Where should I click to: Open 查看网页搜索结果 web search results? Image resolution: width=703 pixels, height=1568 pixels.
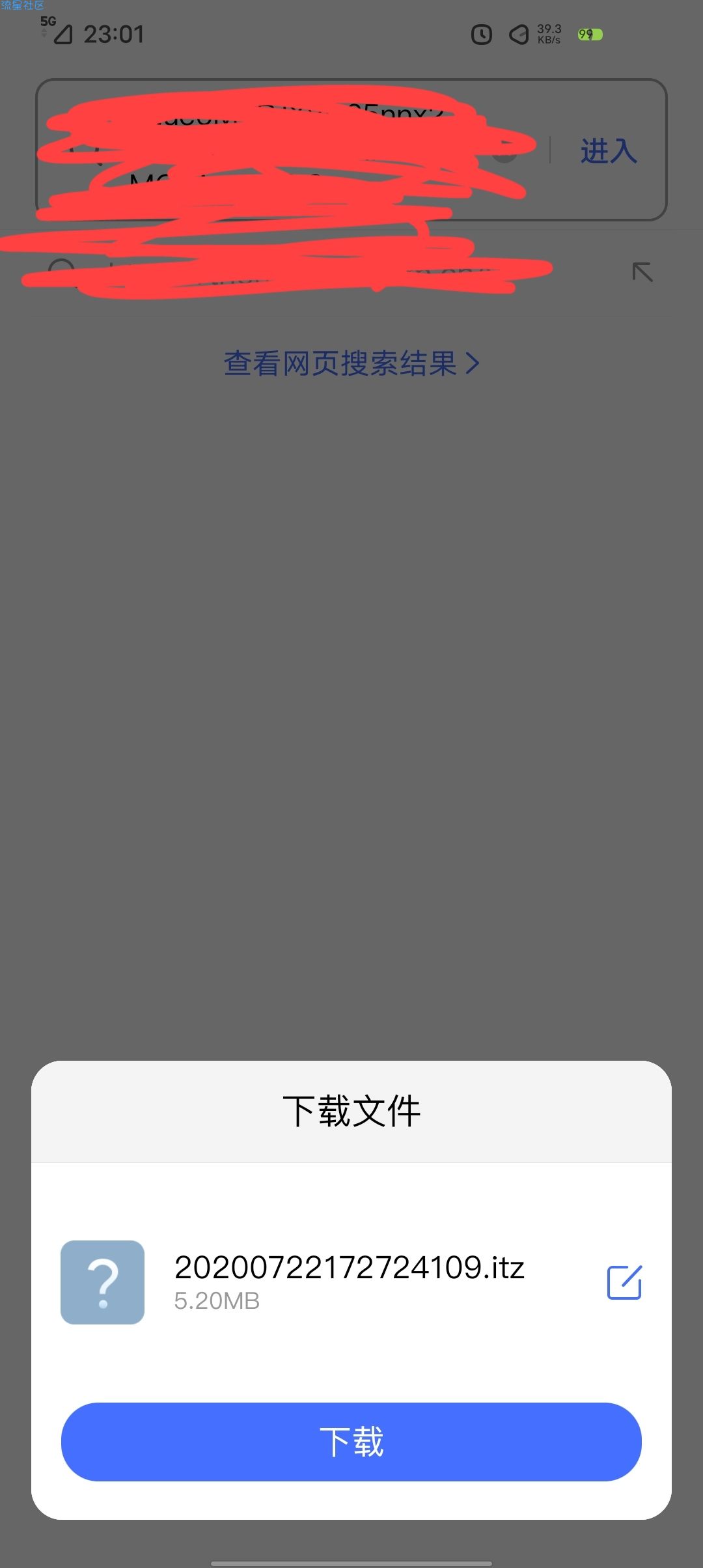click(351, 363)
